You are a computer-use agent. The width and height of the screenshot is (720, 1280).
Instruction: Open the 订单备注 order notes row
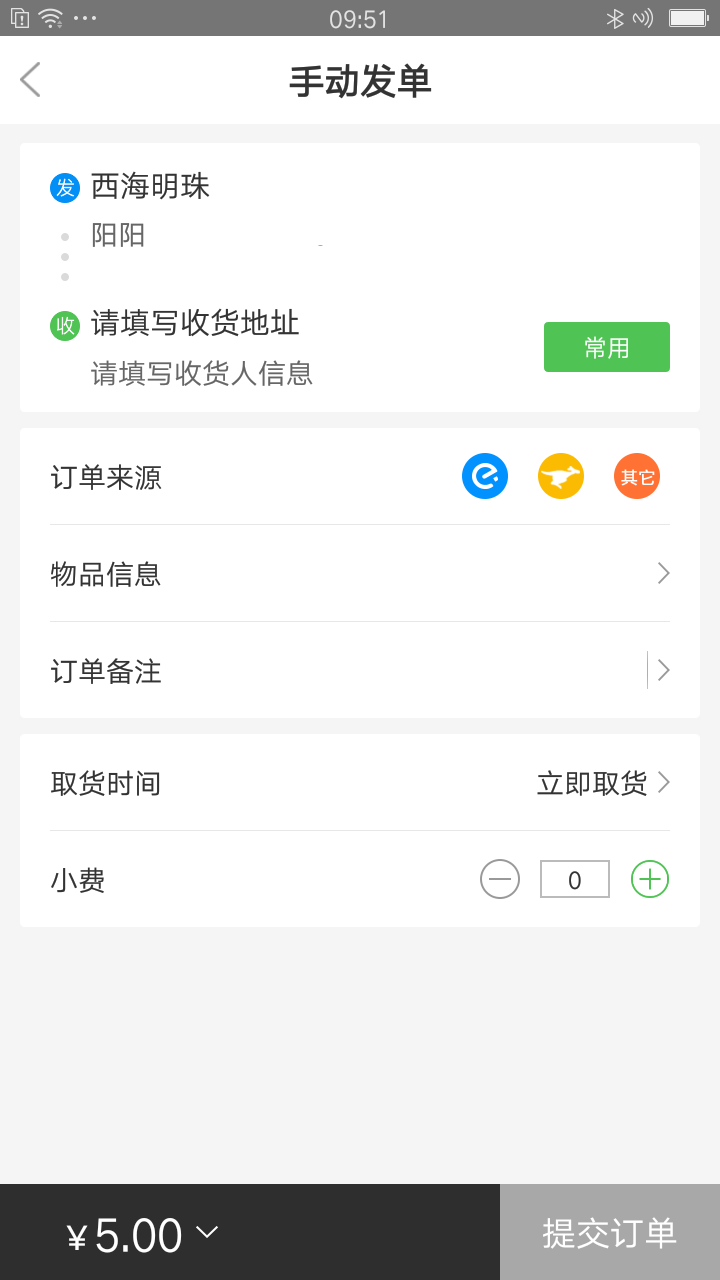[360, 670]
